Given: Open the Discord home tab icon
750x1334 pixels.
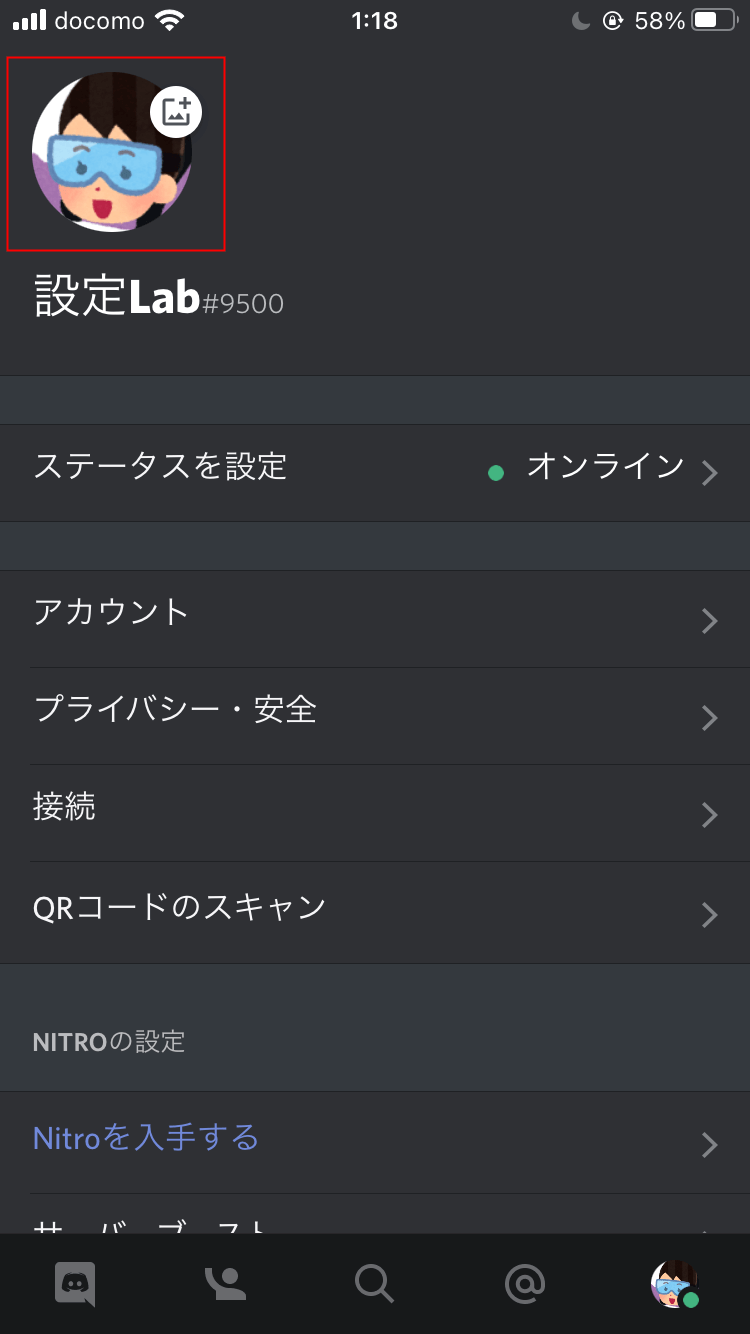Looking at the screenshot, I should tap(75, 1285).
